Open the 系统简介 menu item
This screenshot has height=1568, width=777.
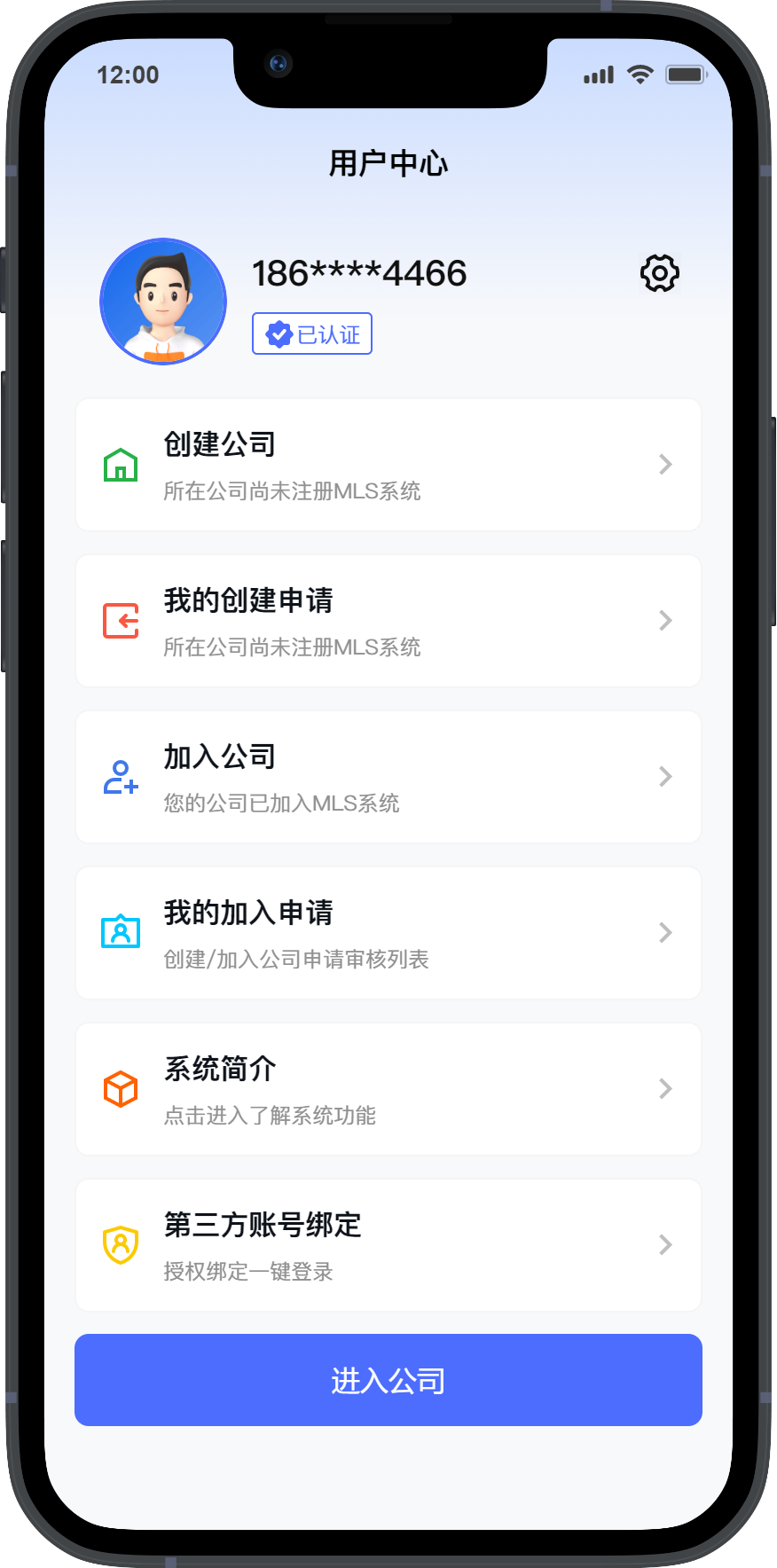[x=388, y=1088]
